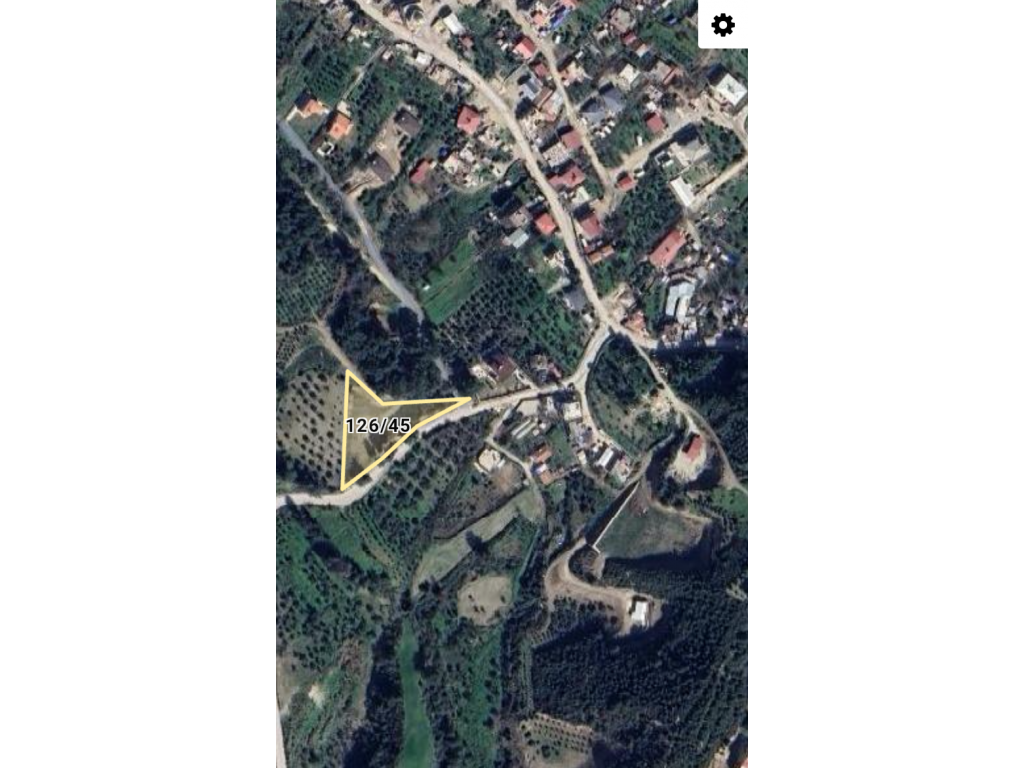Open the settings gear icon

722,25
